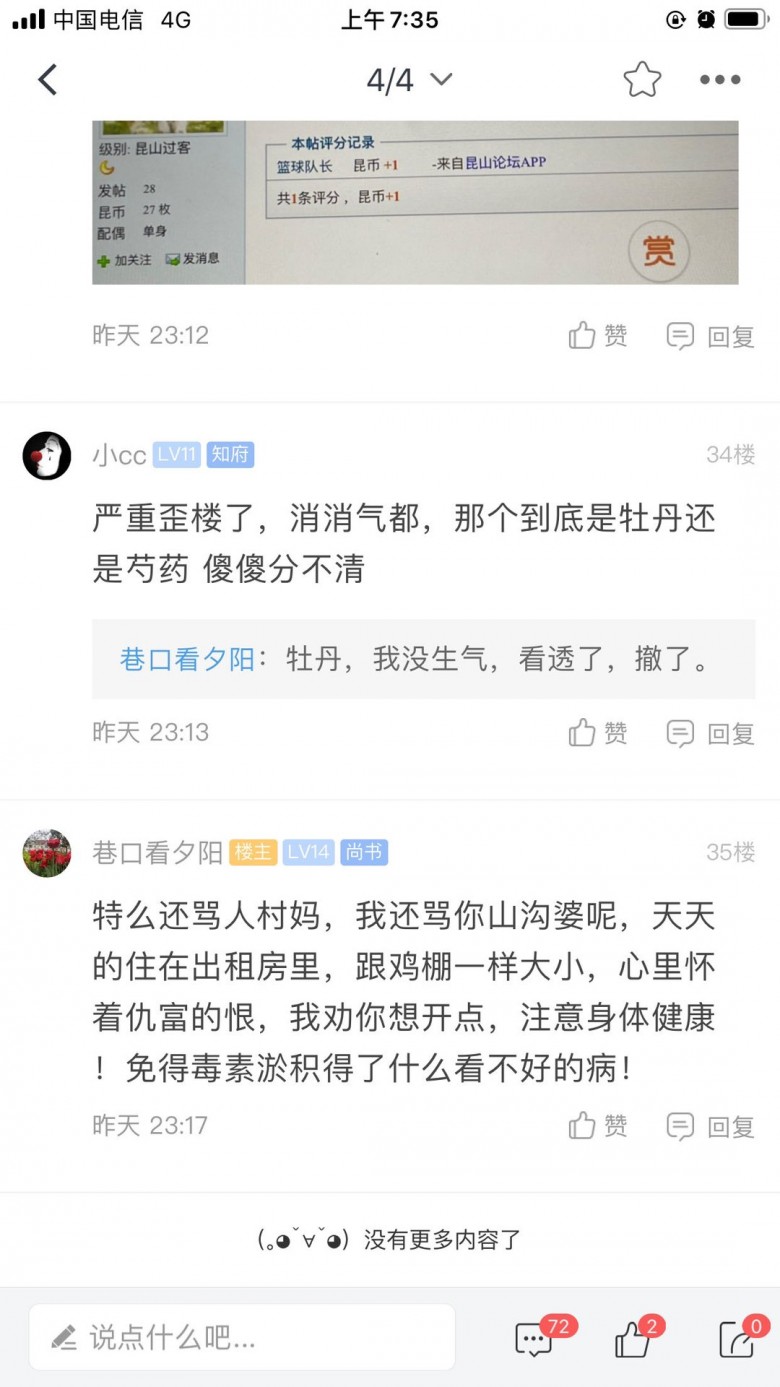Open the linked username 巷口看夕阳 in the quoted reply
This screenshot has width=780, height=1387.
187,660
